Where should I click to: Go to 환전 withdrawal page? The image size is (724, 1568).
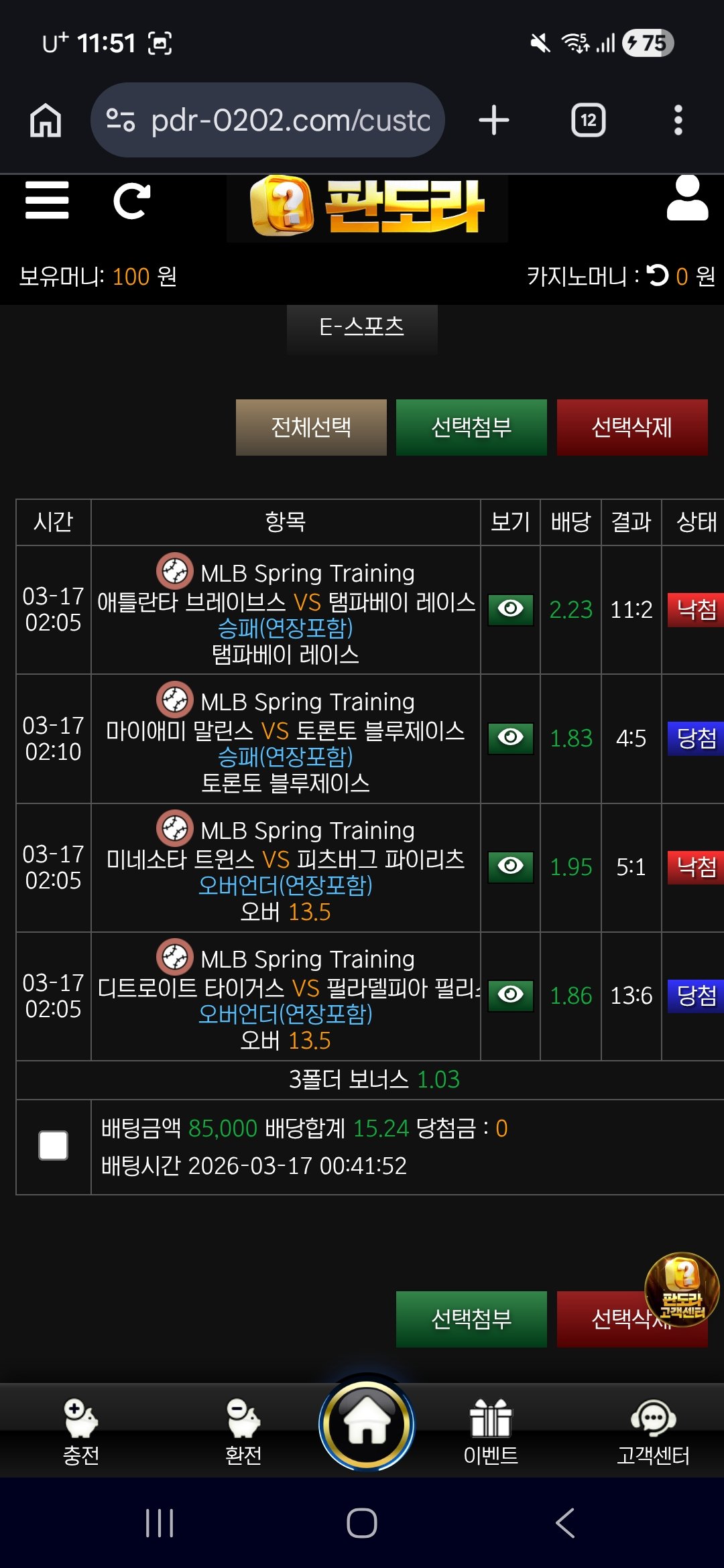tap(243, 1431)
